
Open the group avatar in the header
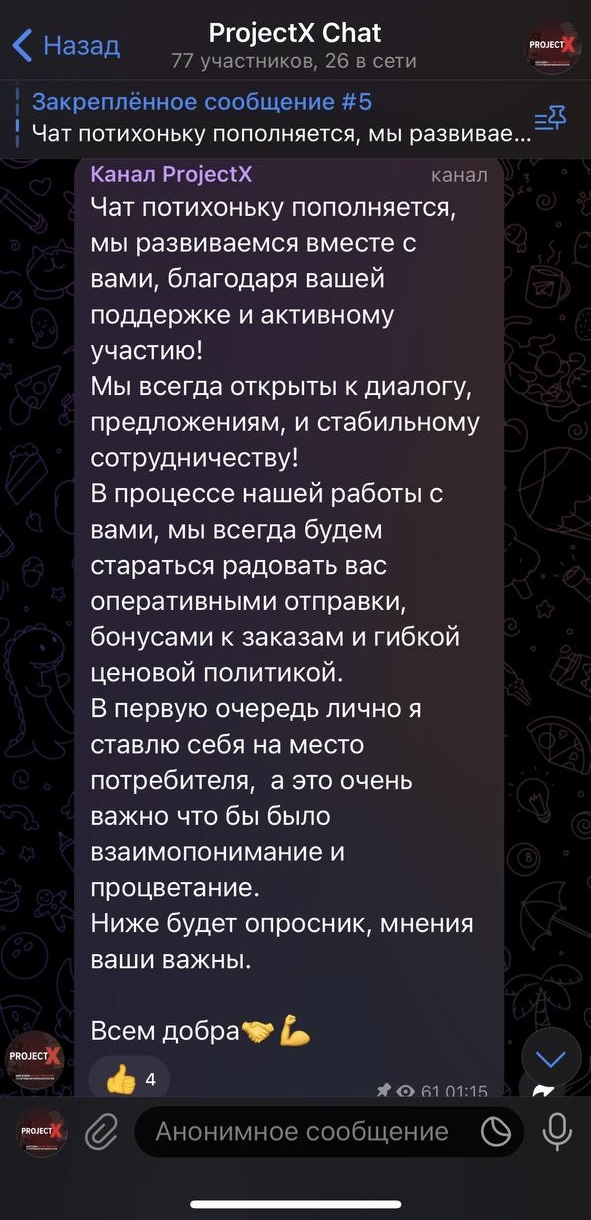tap(553, 47)
